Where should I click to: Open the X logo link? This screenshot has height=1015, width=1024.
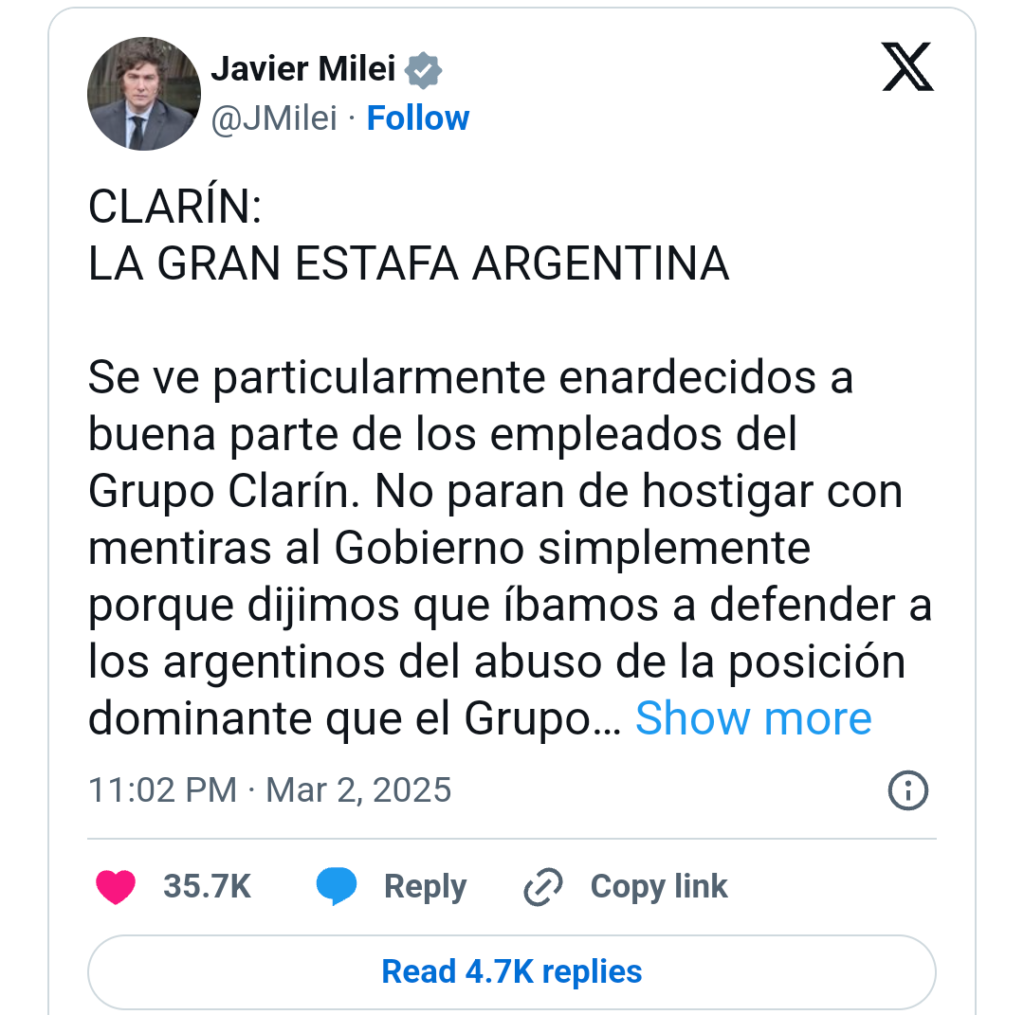coord(907,68)
